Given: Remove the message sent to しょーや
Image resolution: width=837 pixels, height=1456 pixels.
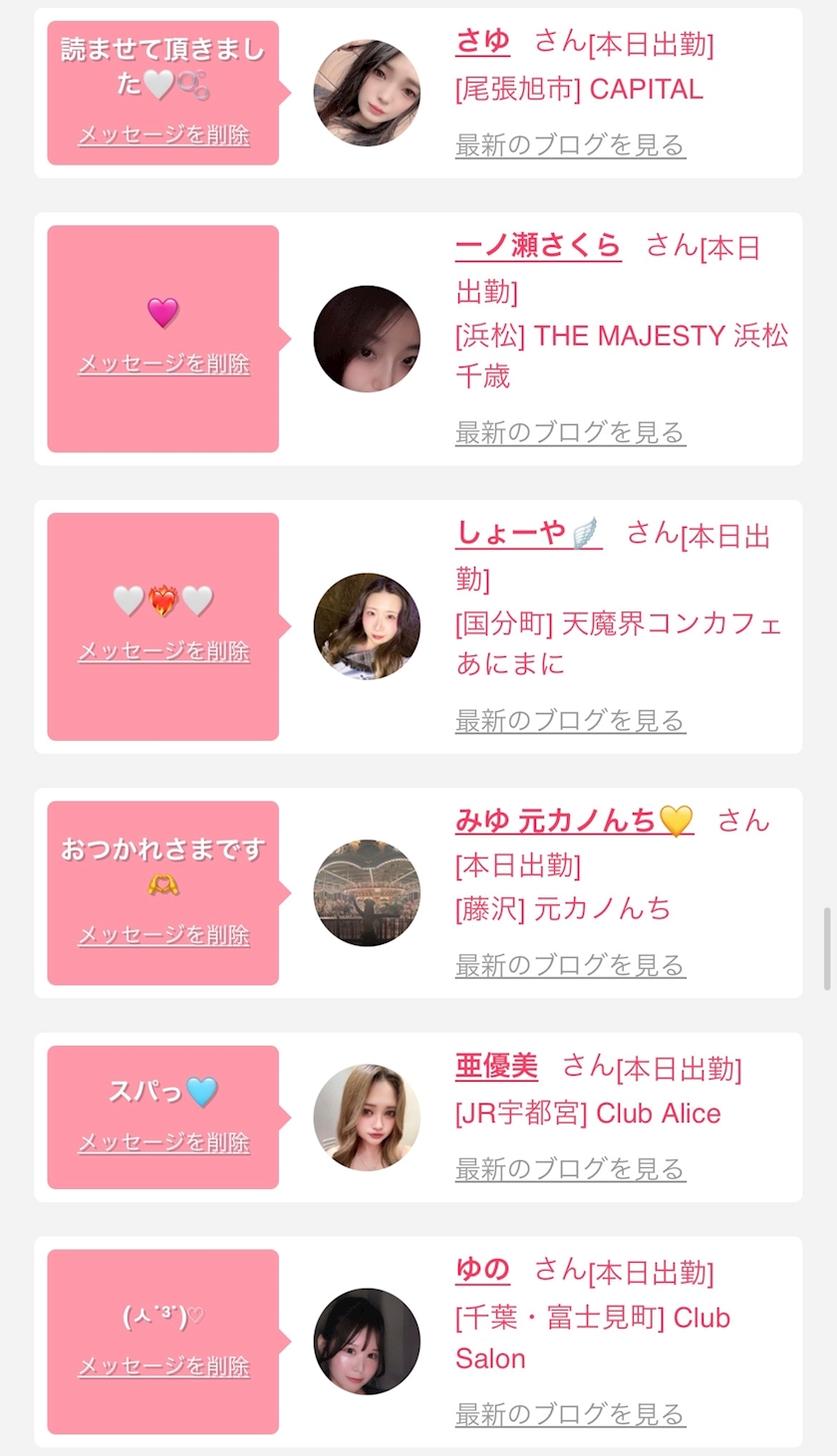Looking at the screenshot, I should pos(163,652).
